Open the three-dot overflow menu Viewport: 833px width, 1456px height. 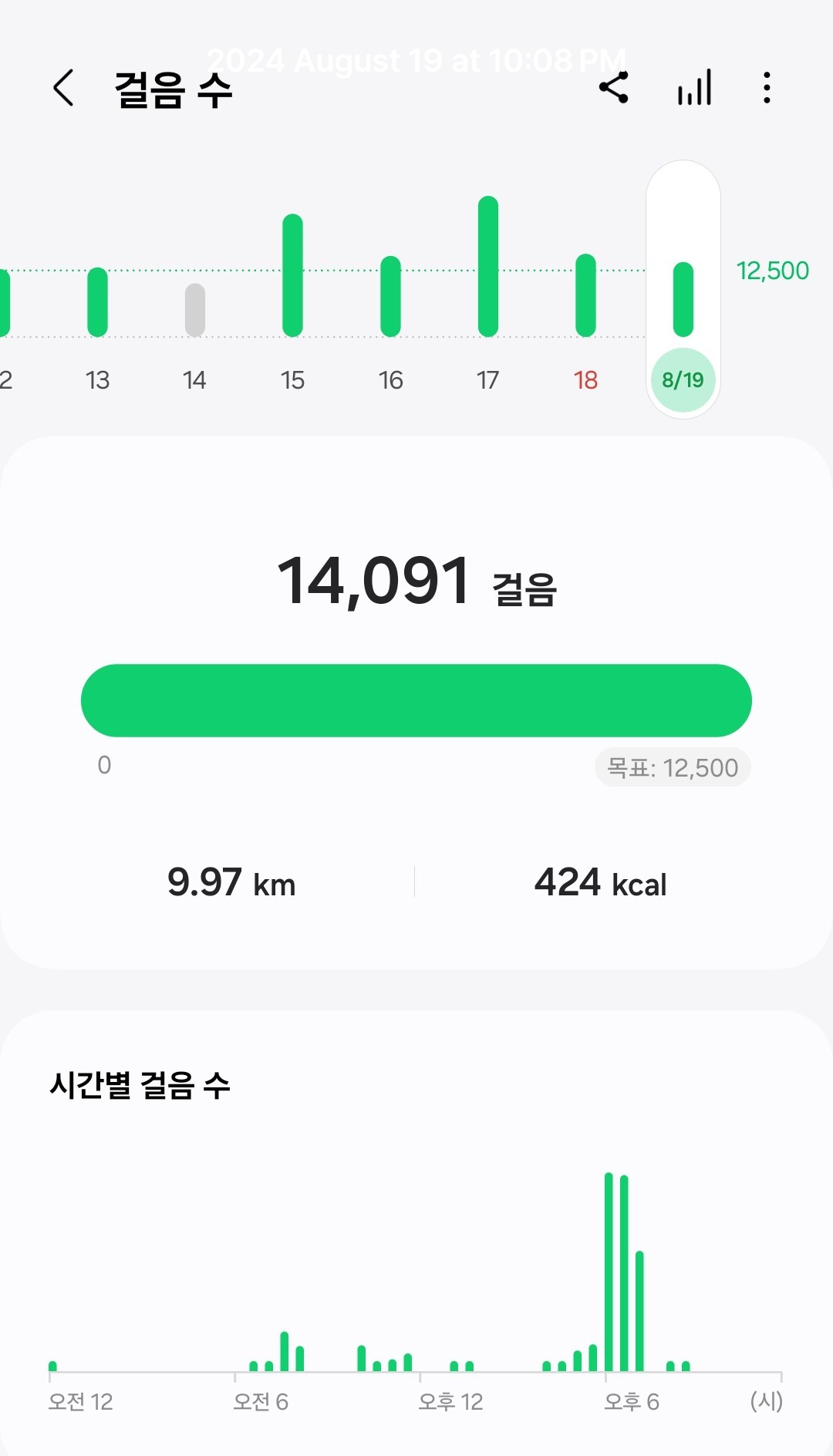766,88
